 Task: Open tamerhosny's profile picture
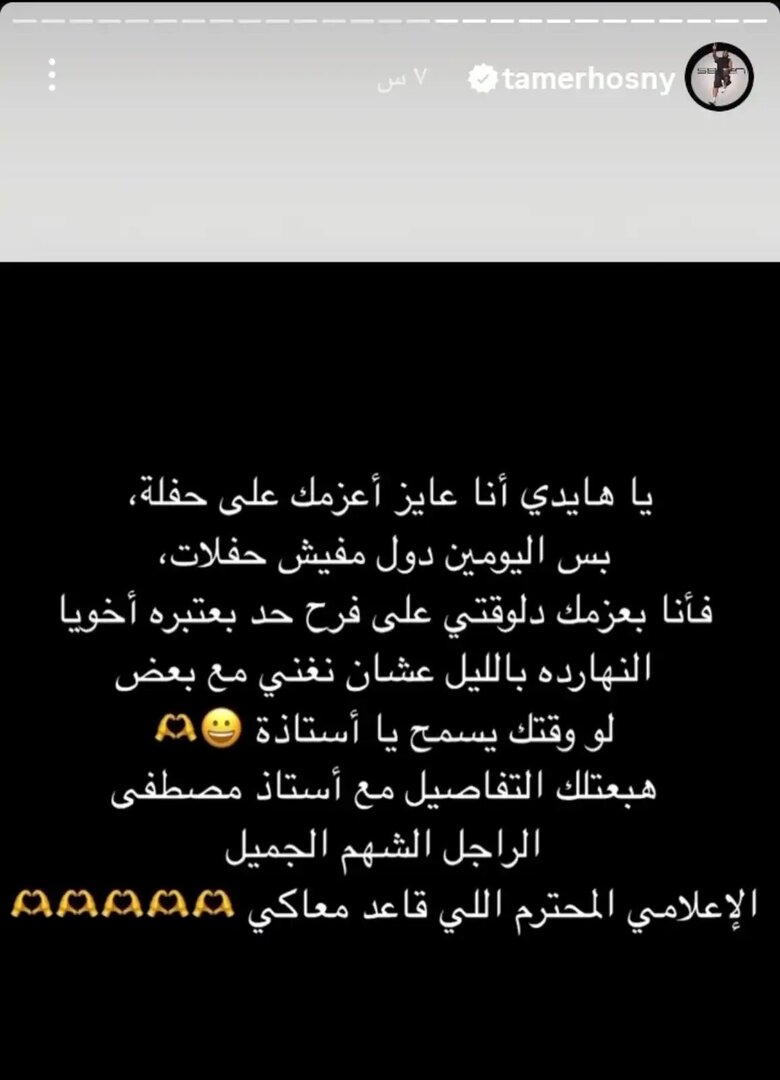[x=719, y=77]
